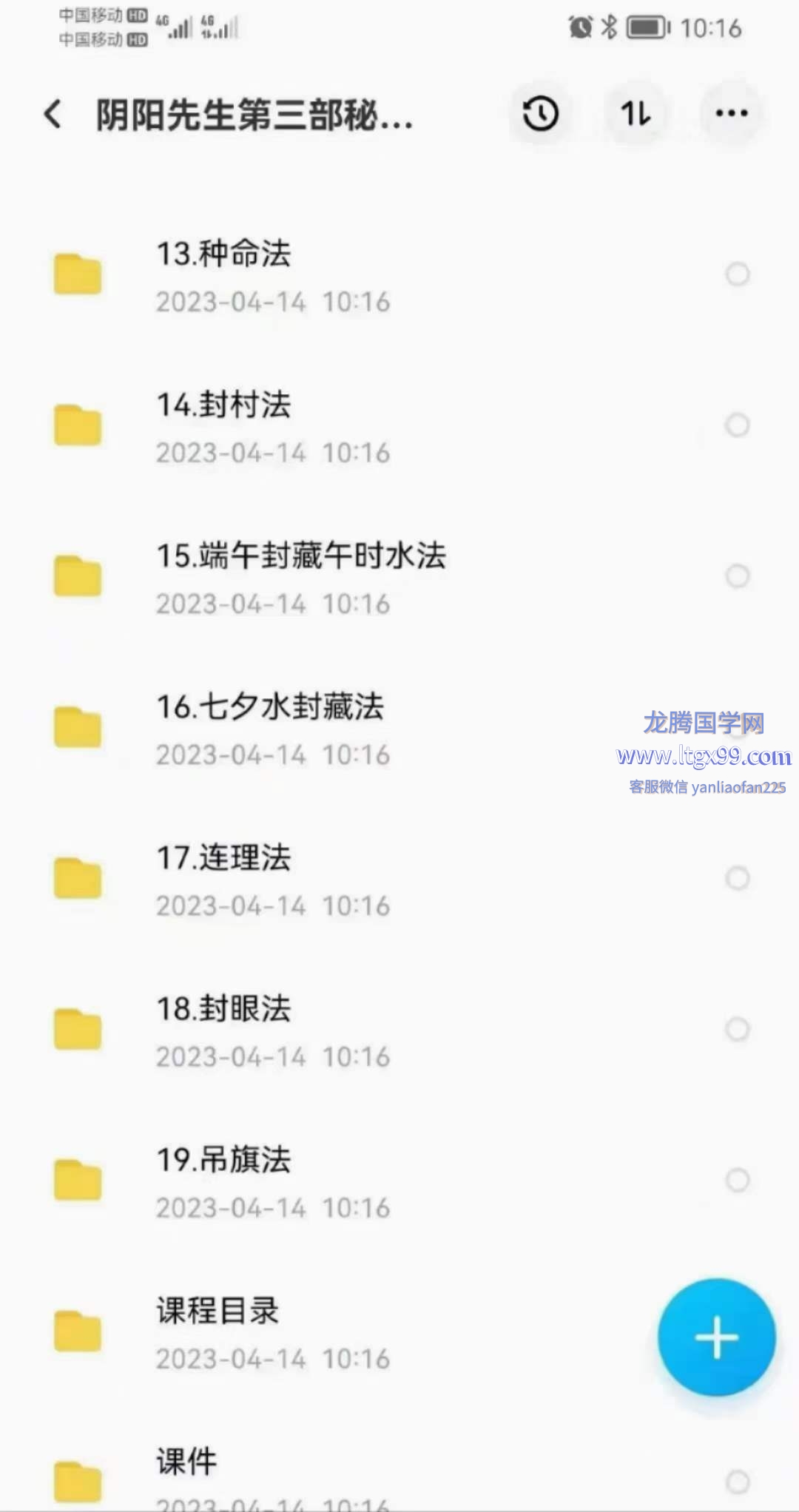Open the three-dot overflow menu
This screenshot has height=1512, width=799.
(731, 114)
